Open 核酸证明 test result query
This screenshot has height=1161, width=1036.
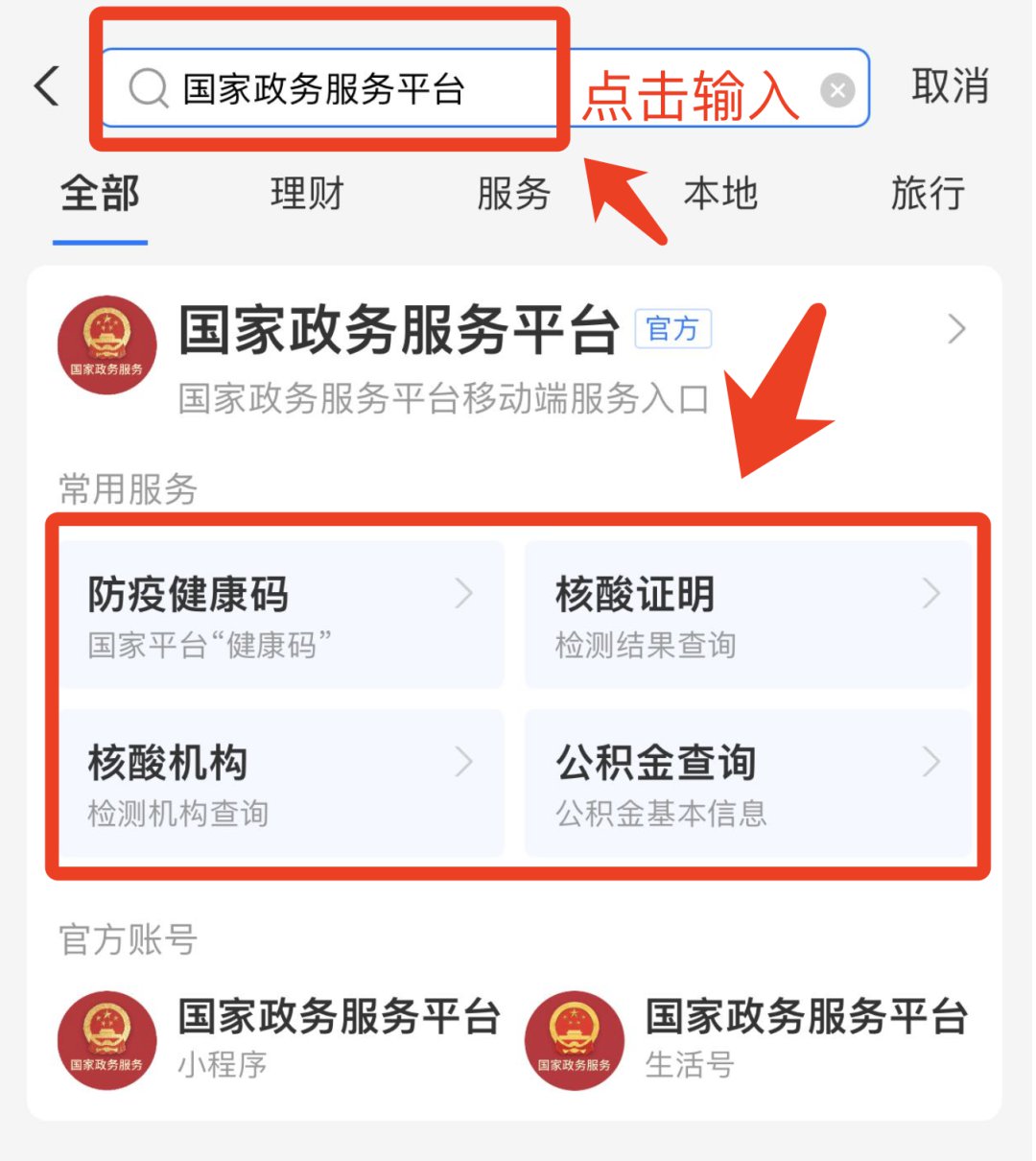748,615
